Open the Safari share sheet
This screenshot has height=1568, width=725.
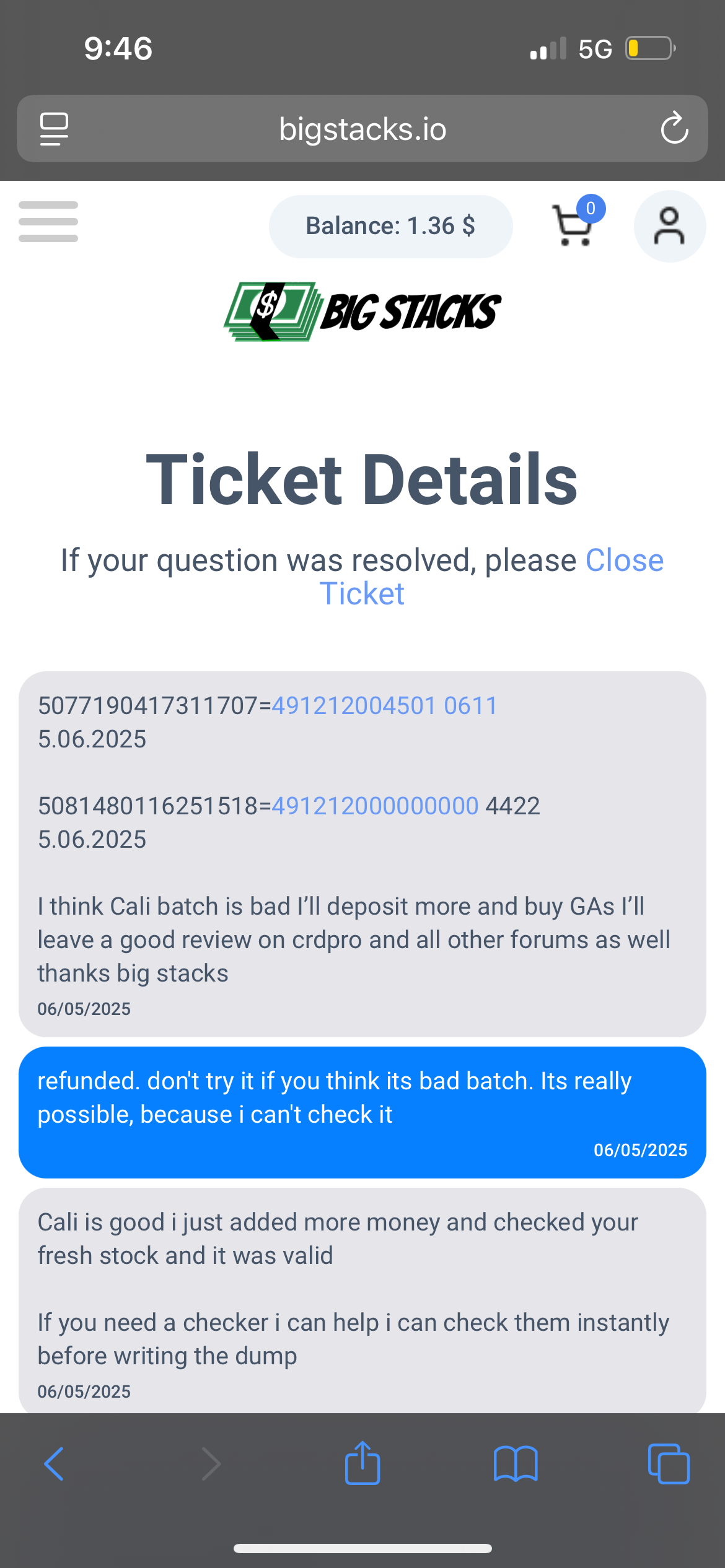coord(362,1464)
